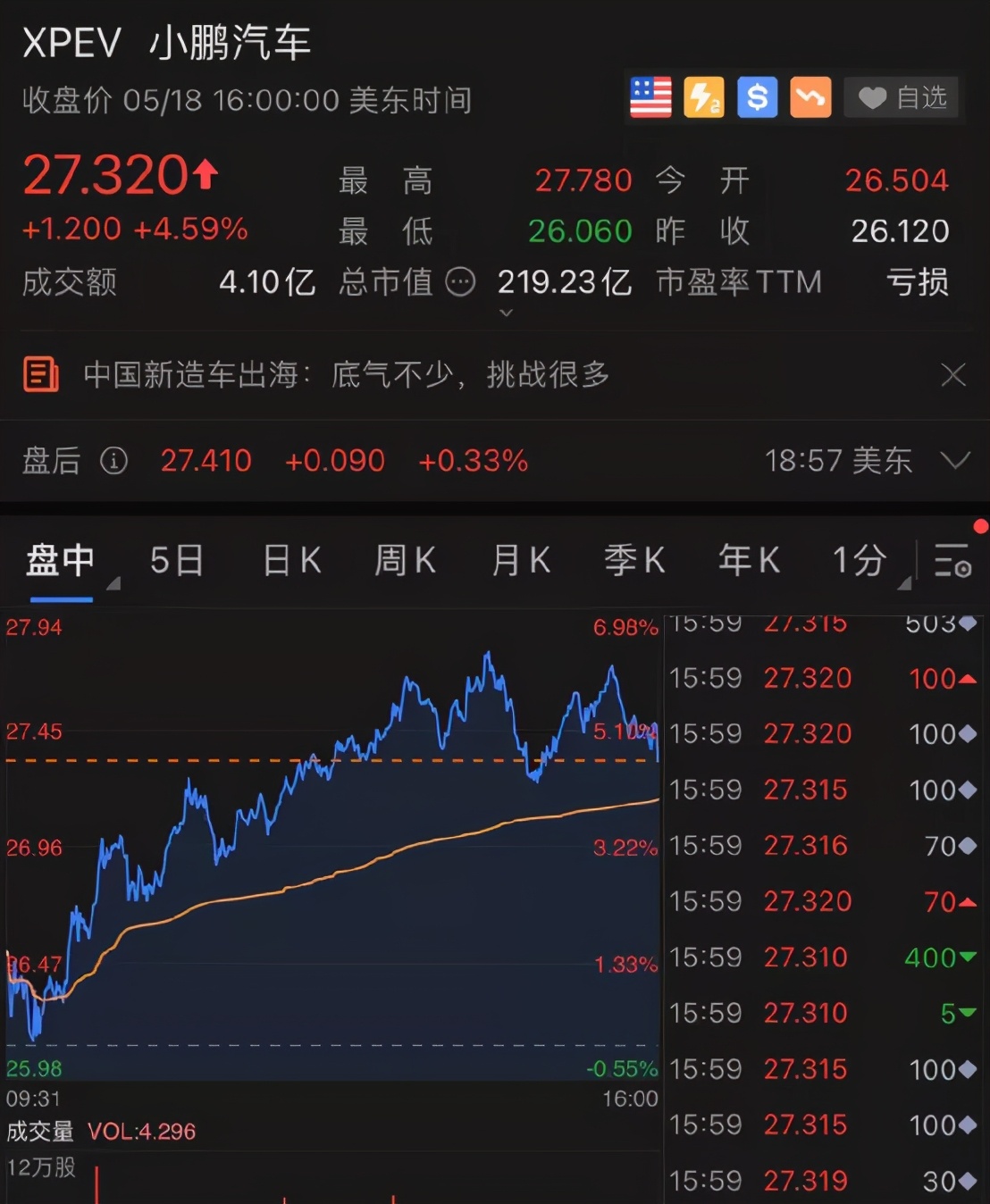
Task: Expand more quote details below 总市值
Action: click(506, 313)
